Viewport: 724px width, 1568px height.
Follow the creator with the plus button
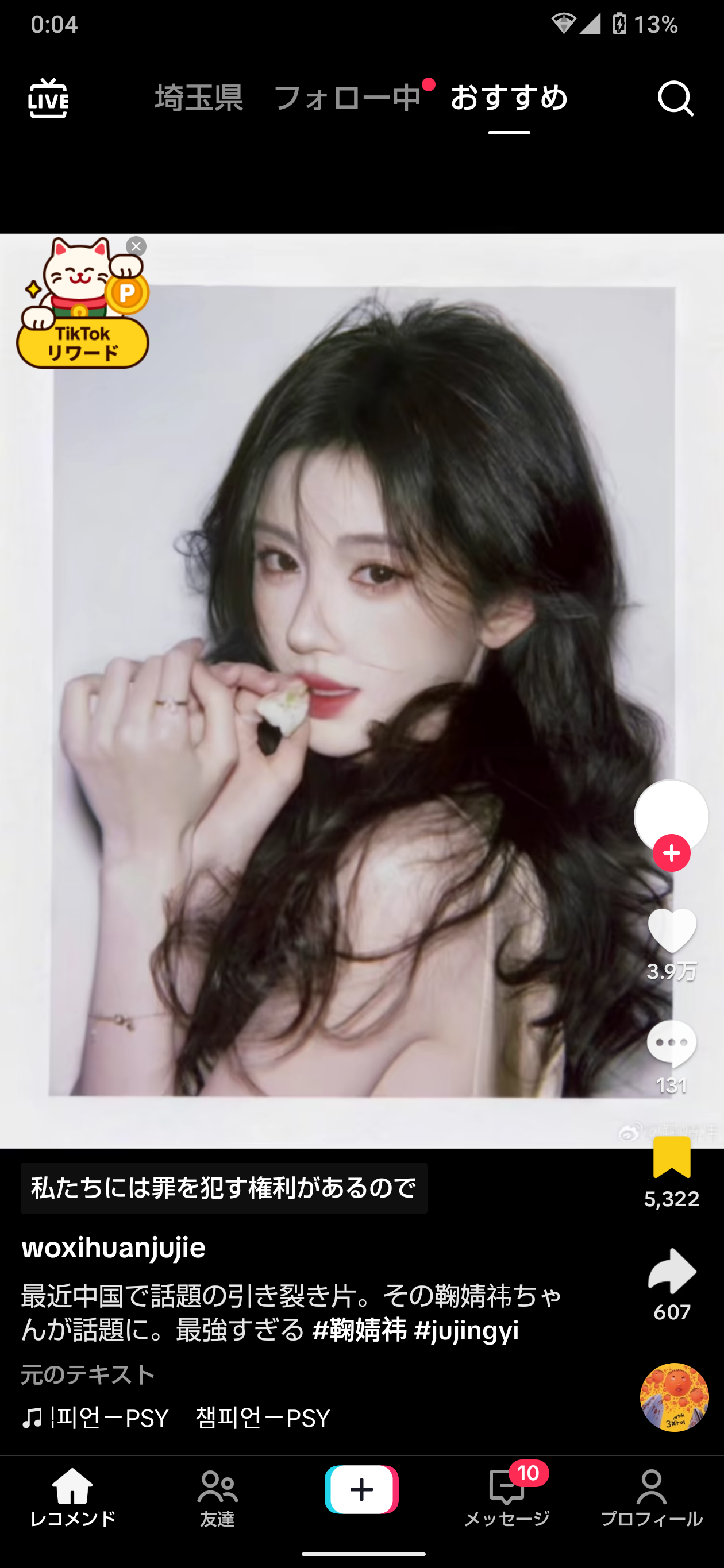point(671,853)
